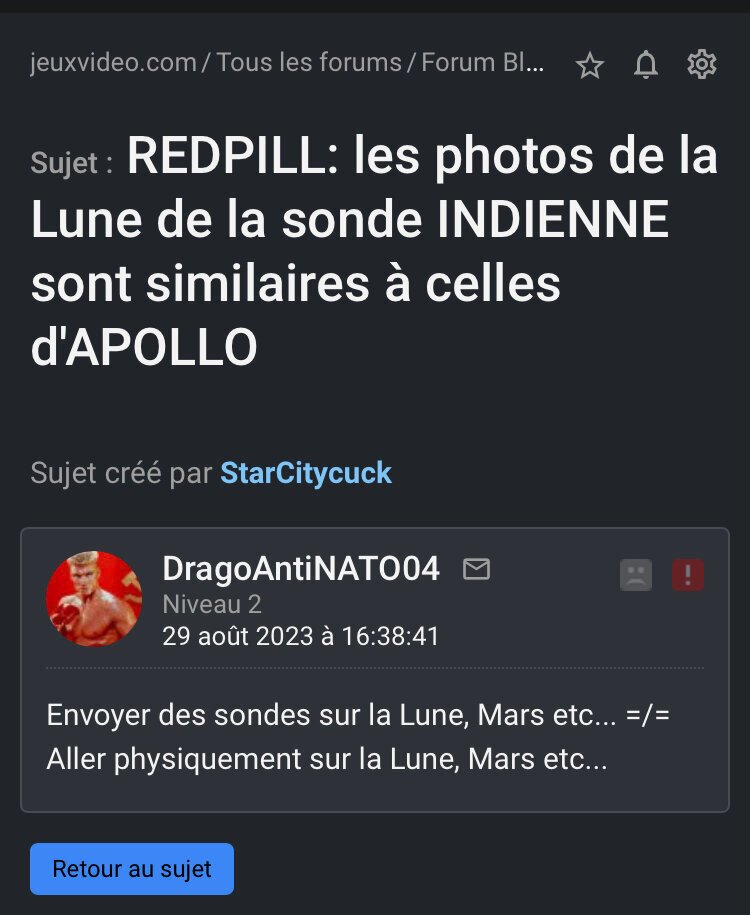Open the Forum Bl... breadcrumb link
750x915 pixels.
[x=483, y=63]
